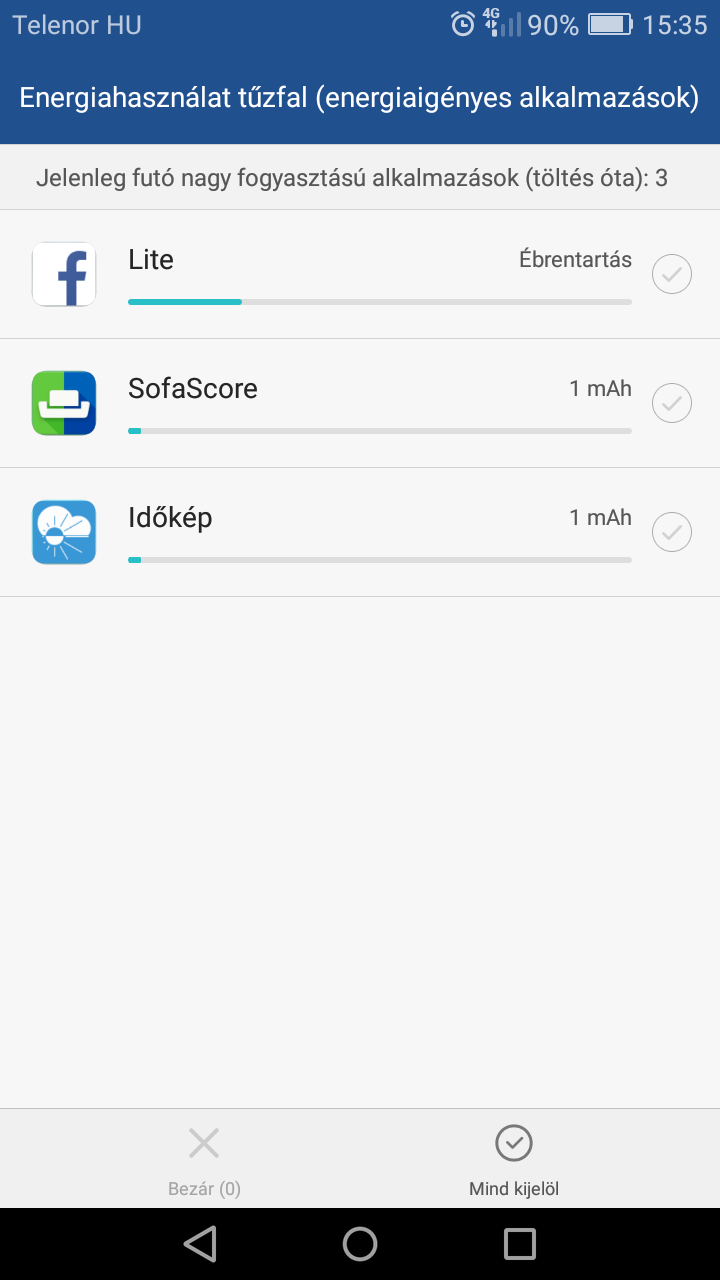
Task: Open the Facebook Lite row
Action: pyautogui.click(x=360, y=274)
